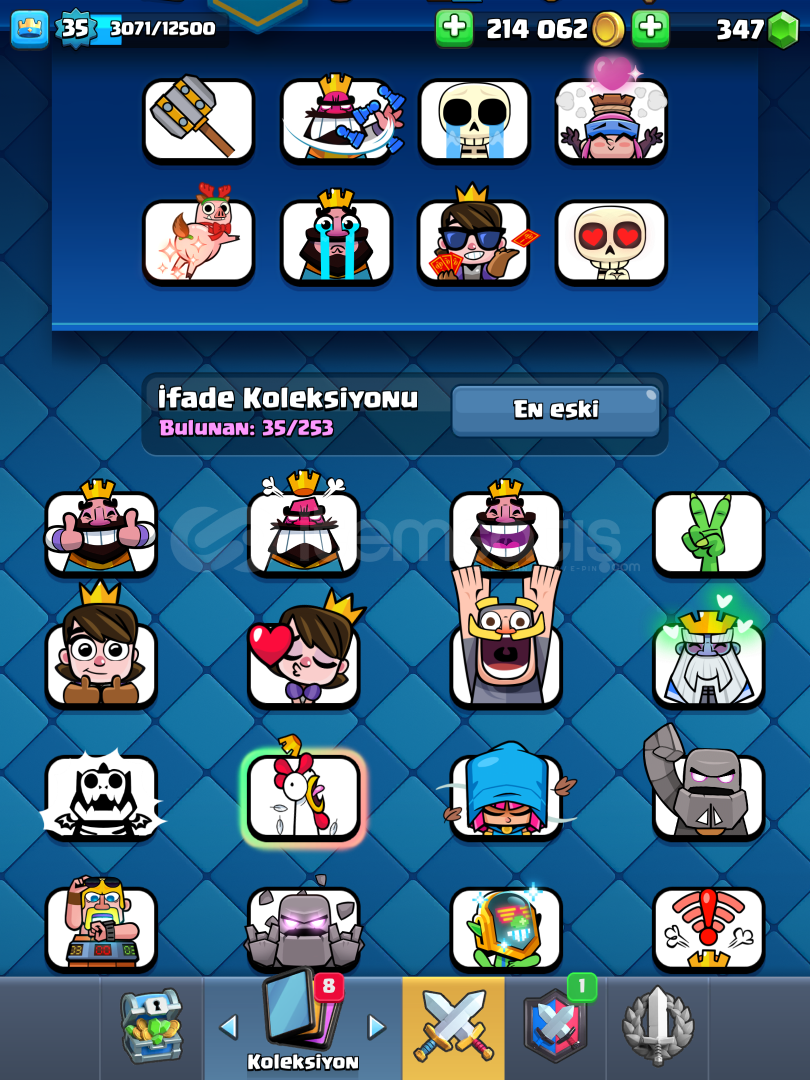The height and width of the screenshot is (1080, 810).
Task: Select the hammer emote in the deck
Action: (x=198, y=120)
